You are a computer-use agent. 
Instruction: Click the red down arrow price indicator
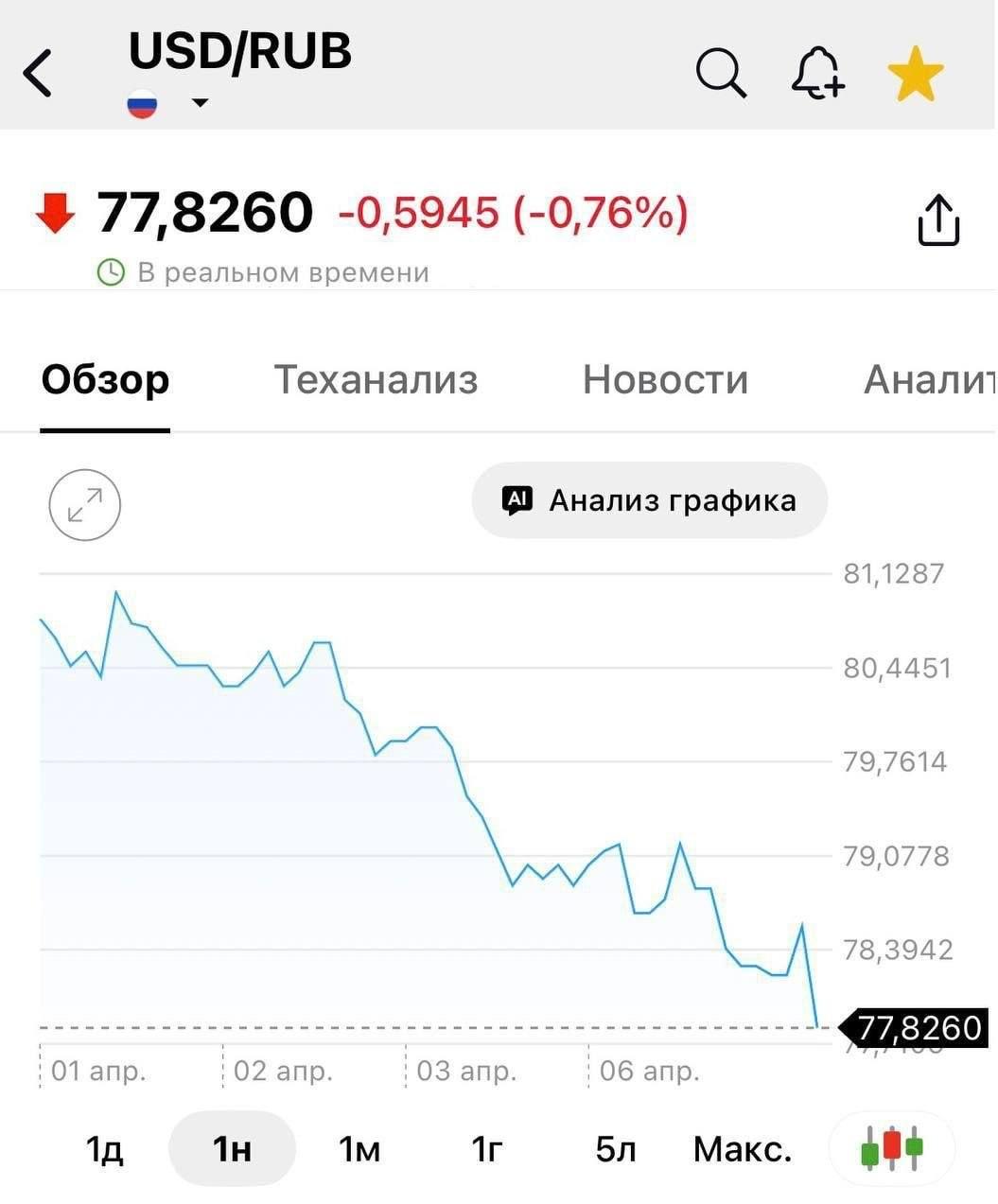55,211
